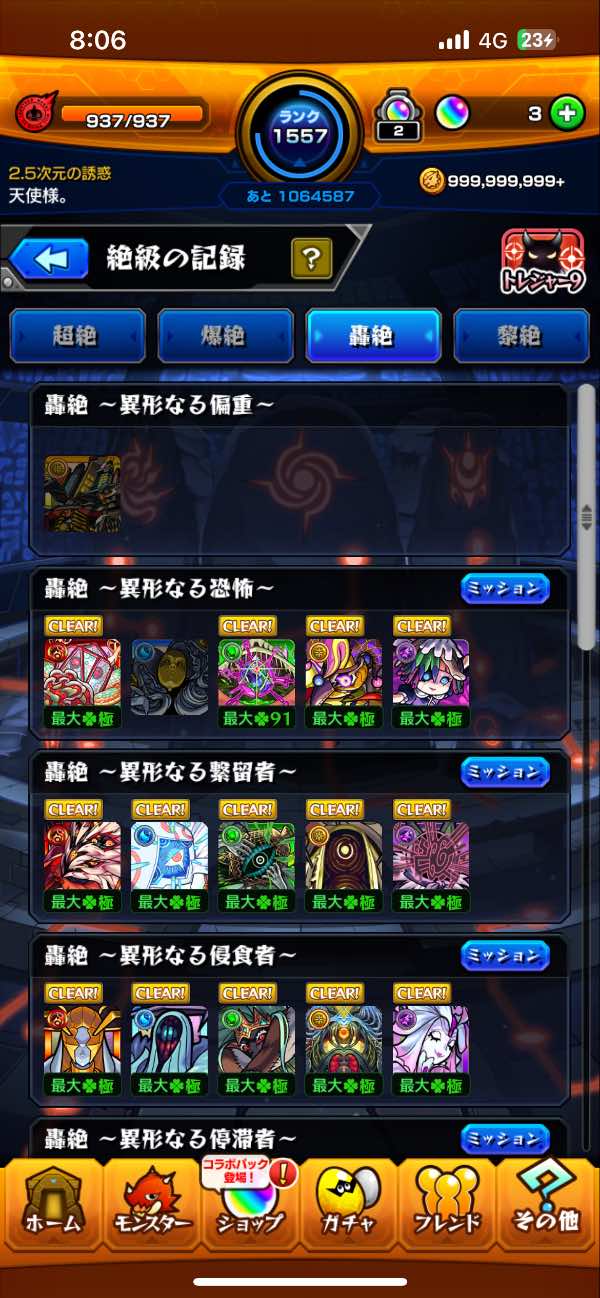600x1298 pixels.
Task: Add orbs with the green plus button
Action: point(568,114)
